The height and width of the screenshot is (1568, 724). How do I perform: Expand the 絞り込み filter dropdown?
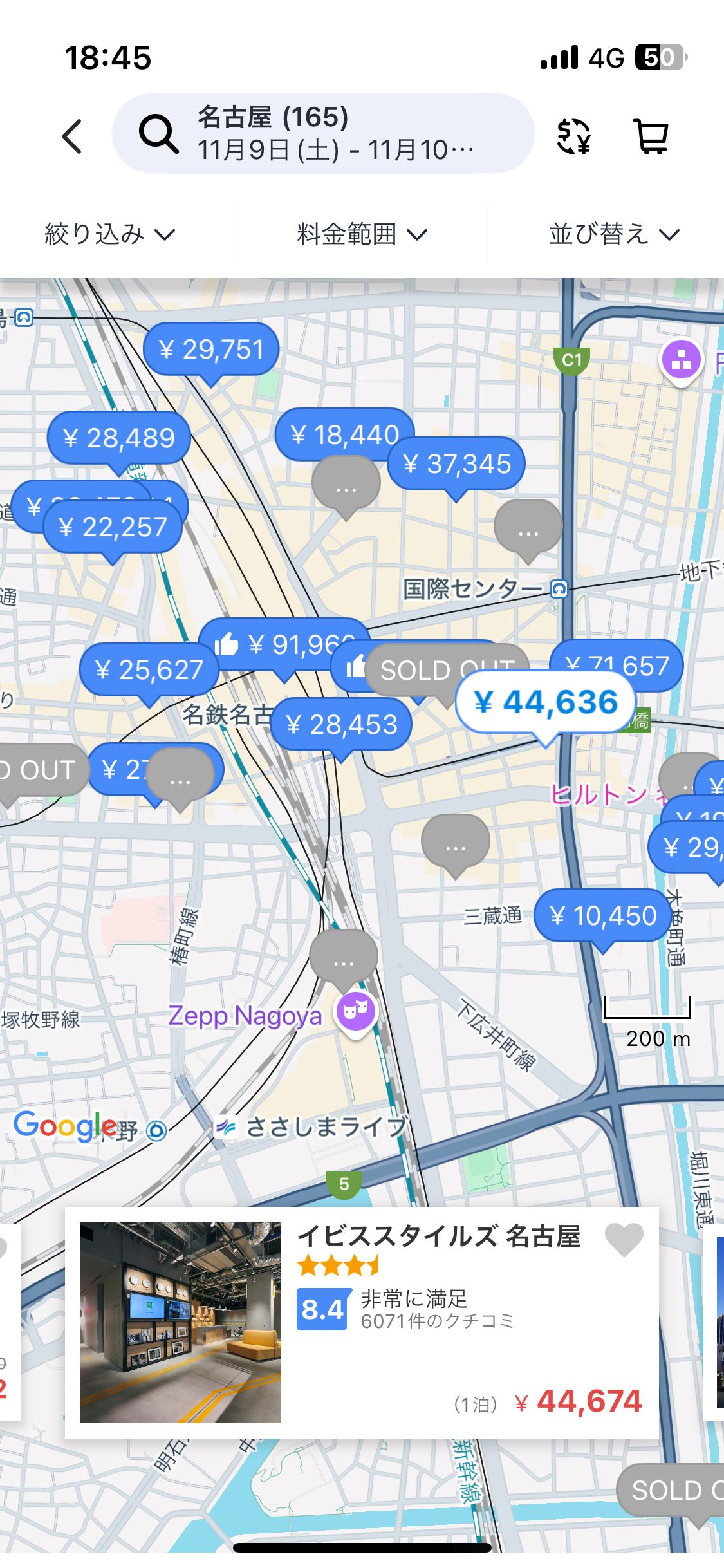click(109, 234)
